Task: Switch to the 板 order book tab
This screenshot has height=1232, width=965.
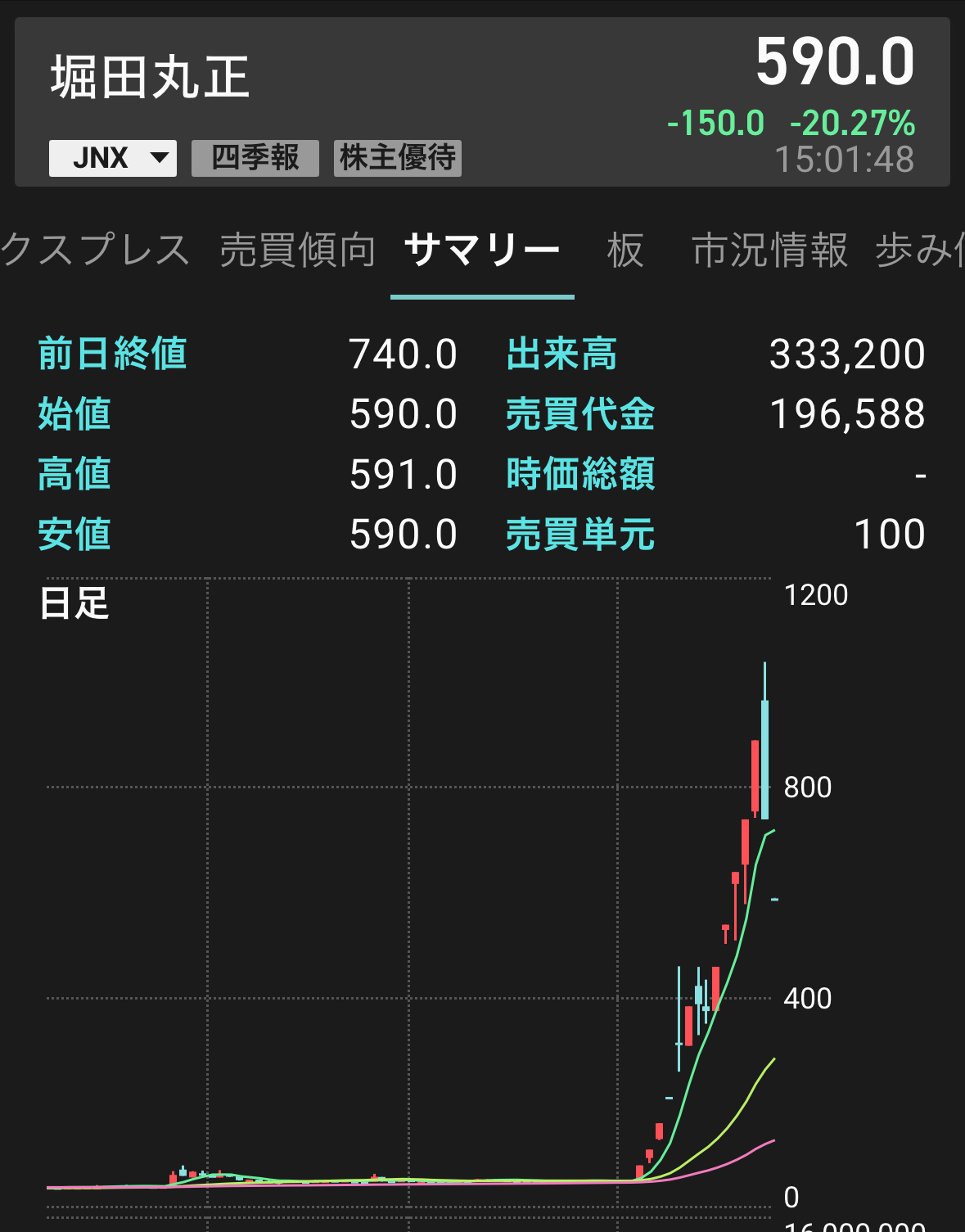Action: pos(625,250)
